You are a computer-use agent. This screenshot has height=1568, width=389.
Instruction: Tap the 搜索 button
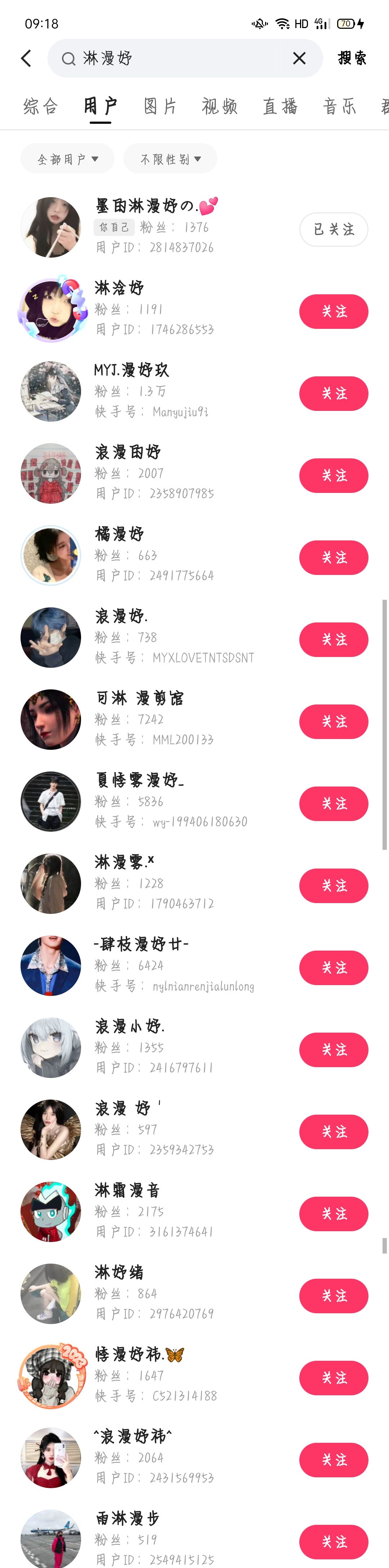tap(352, 58)
